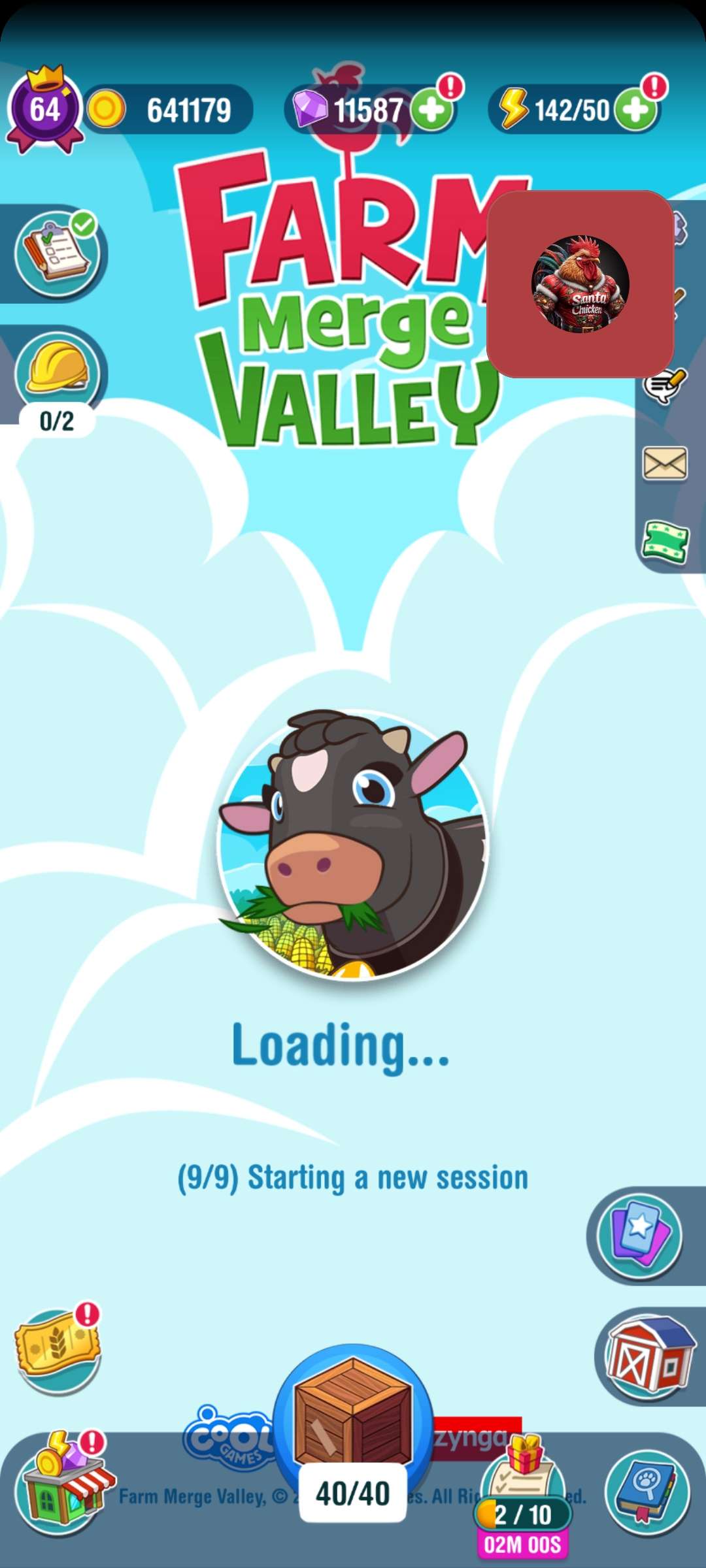
Task: Refill energy with the plus button
Action: click(636, 110)
